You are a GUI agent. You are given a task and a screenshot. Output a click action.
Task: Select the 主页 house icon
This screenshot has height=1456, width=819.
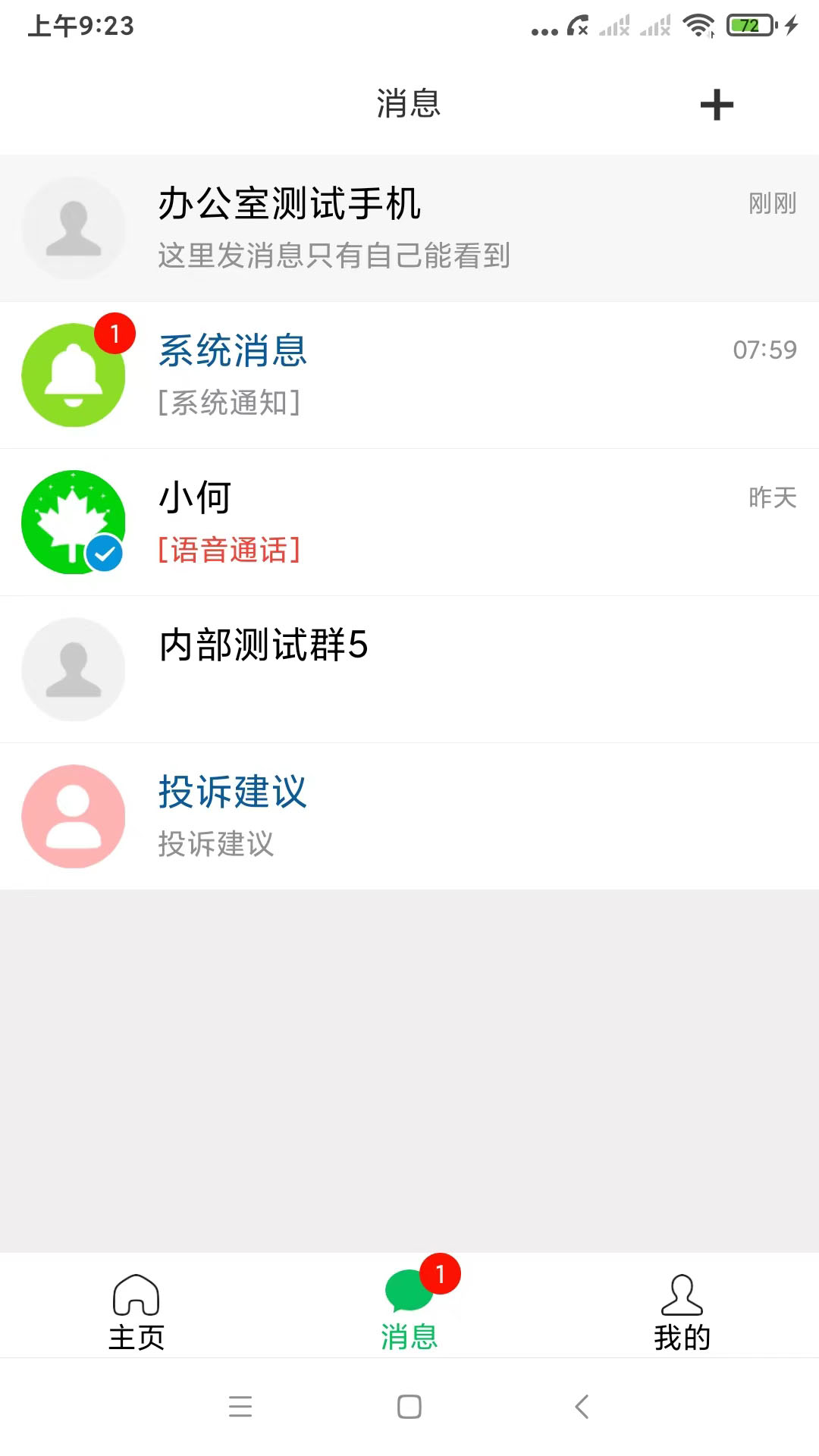(x=136, y=1293)
